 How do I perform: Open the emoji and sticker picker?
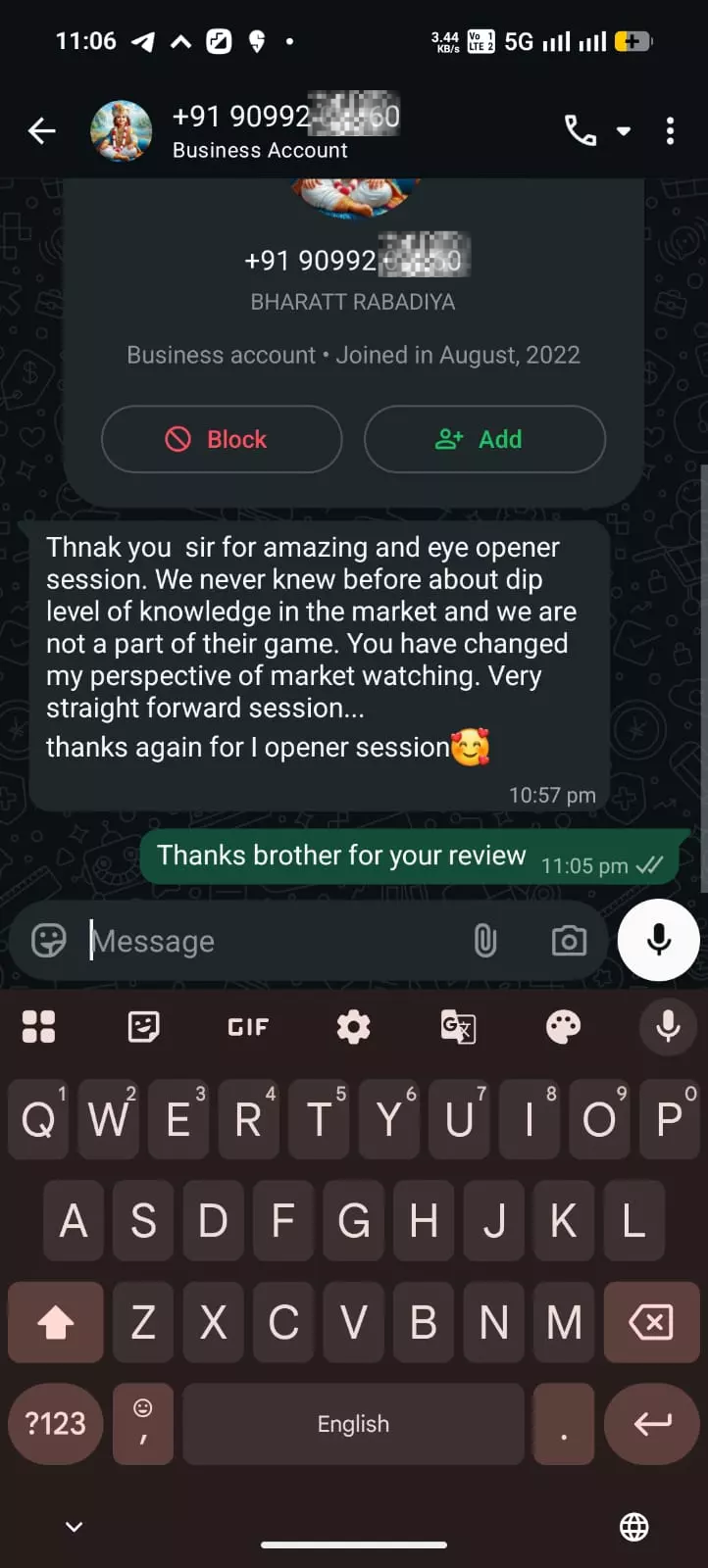(x=49, y=941)
